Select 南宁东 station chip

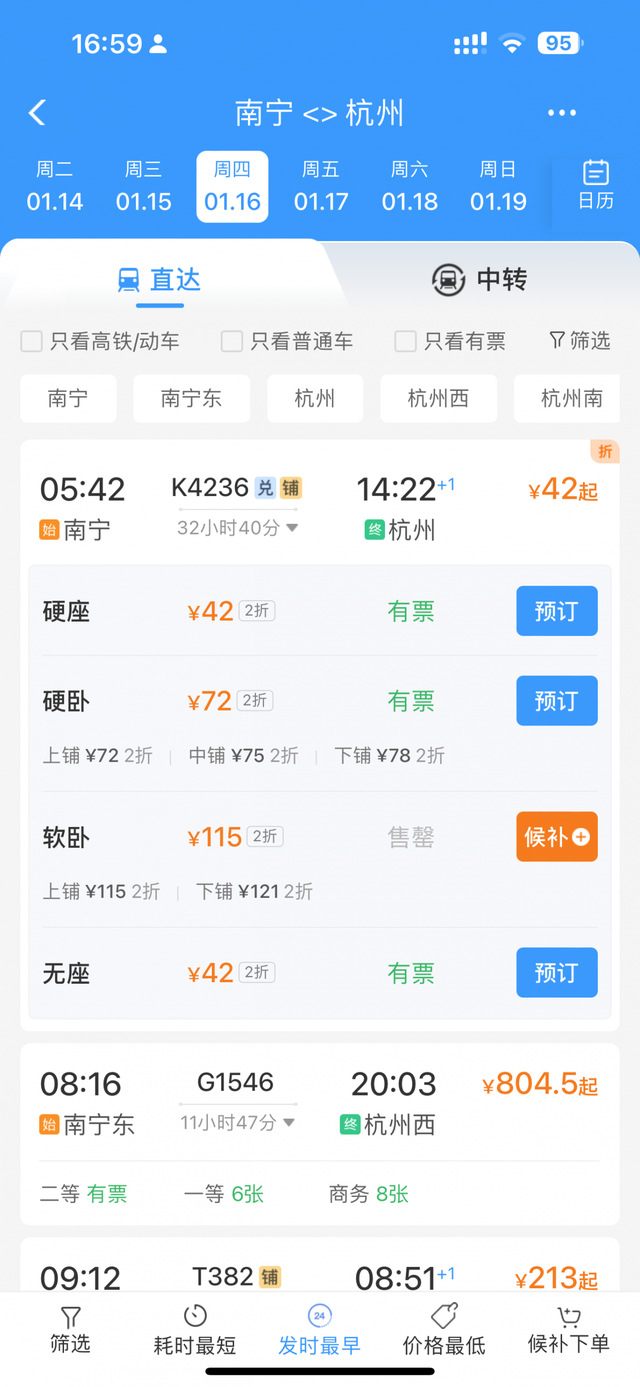[191, 399]
